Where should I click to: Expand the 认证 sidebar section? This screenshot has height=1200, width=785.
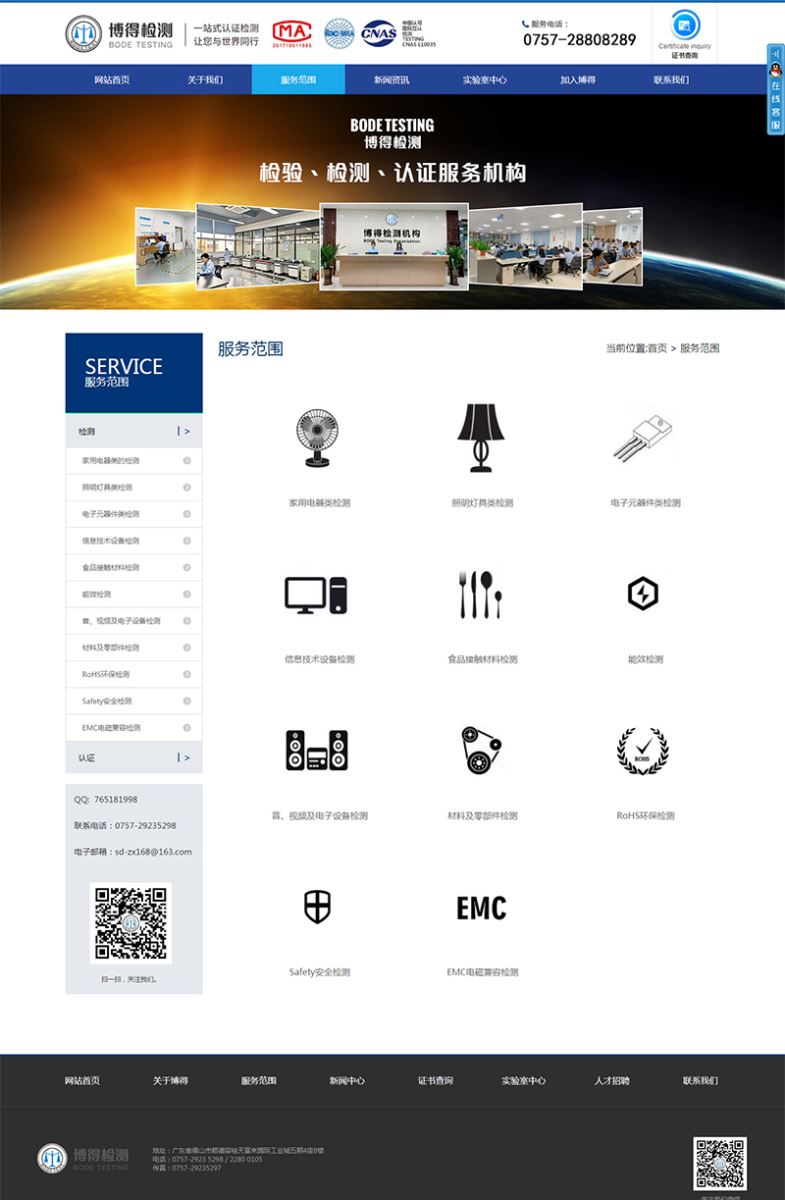(134, 758)
